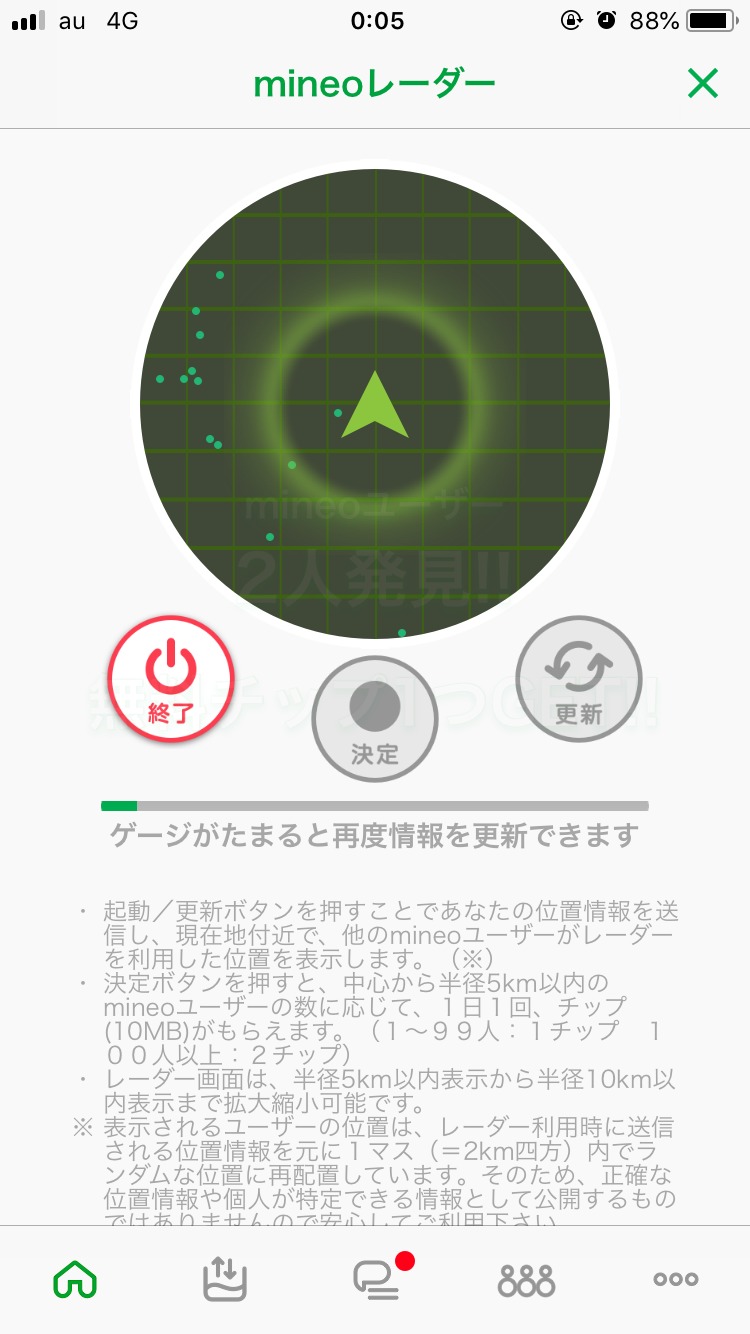Close the mineoレーダー screen
The image size is (750, 1334).
pyautogui.click(x=703, y=85)
